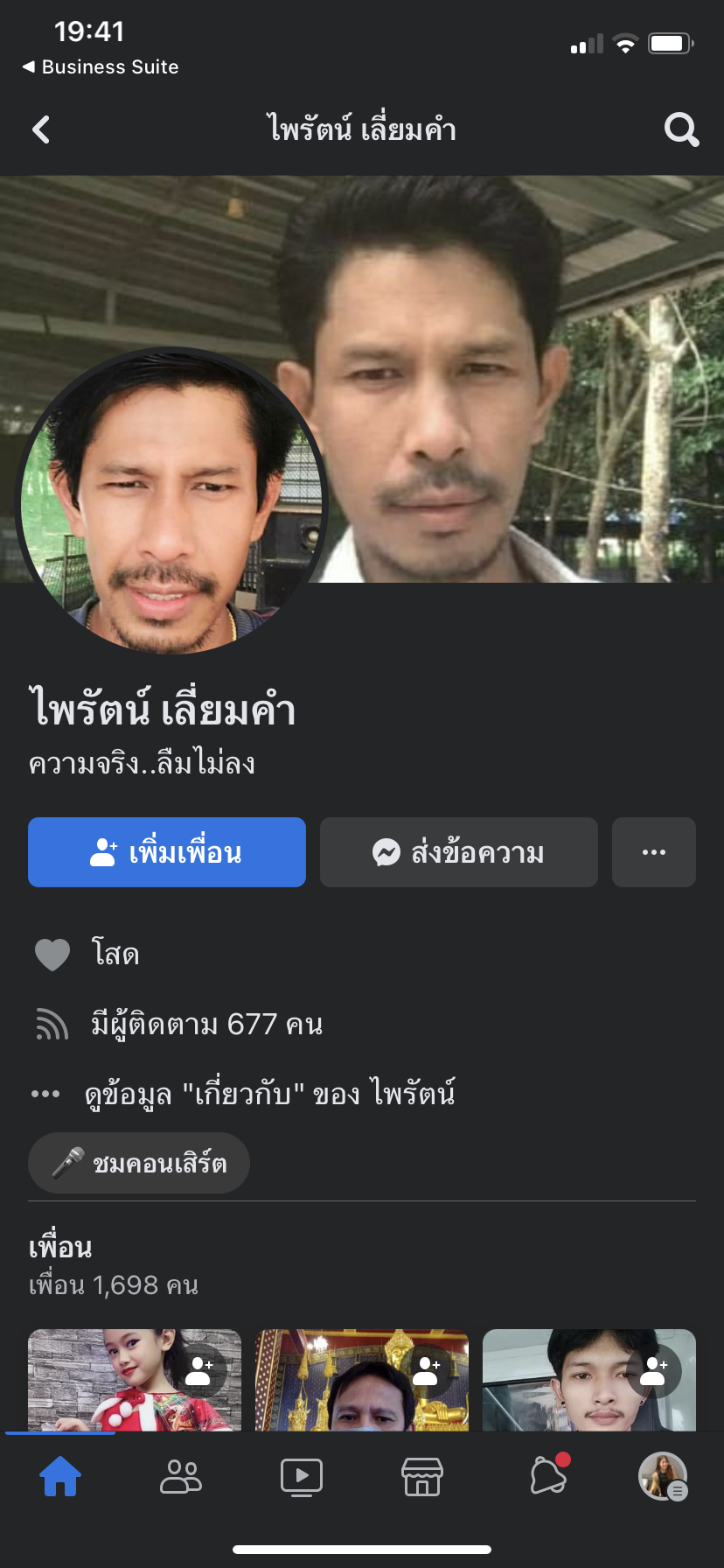Open the Marketplace tab

click(x=422, y=1477)
